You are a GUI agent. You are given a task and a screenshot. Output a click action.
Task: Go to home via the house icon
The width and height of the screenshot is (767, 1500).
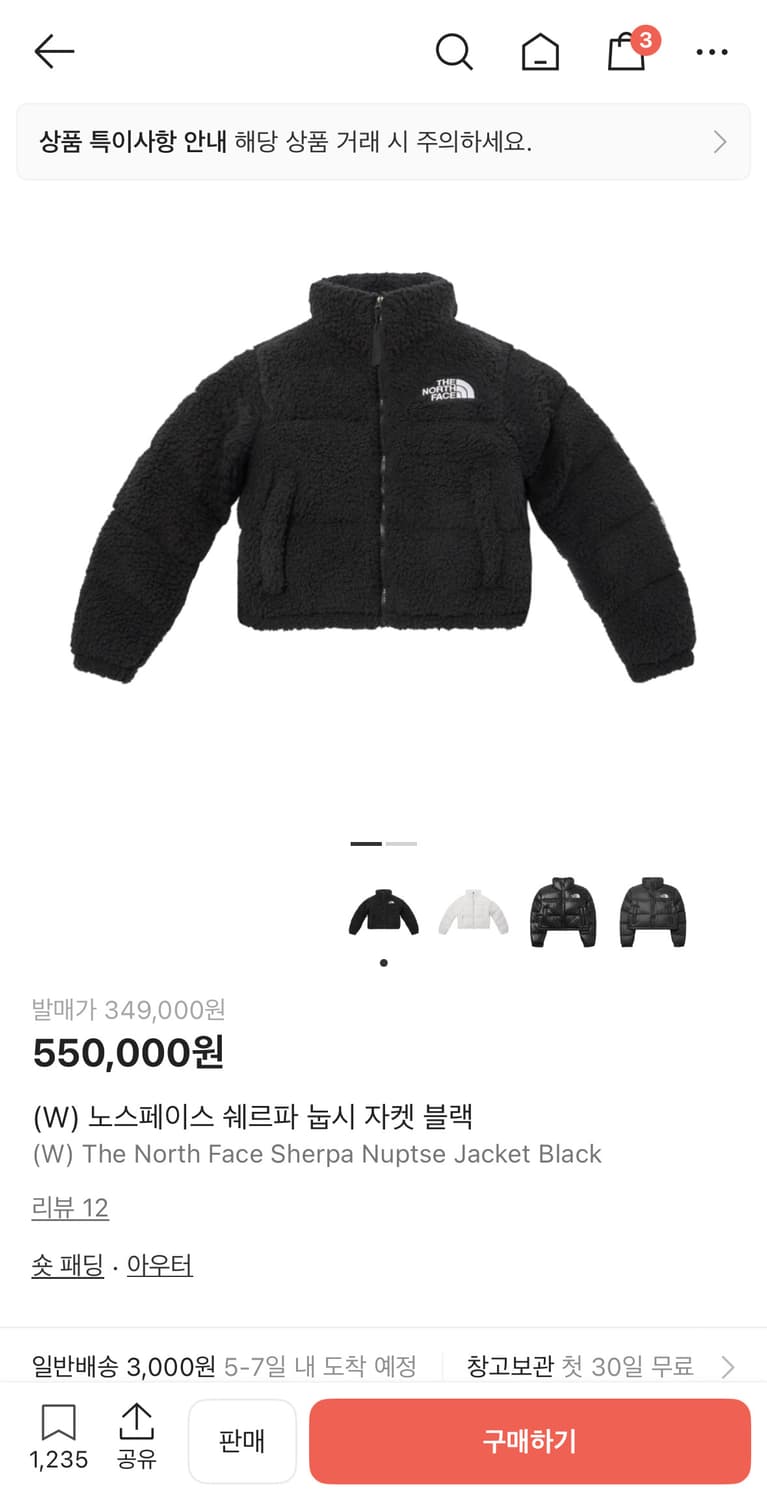click(x=540, y=51)
